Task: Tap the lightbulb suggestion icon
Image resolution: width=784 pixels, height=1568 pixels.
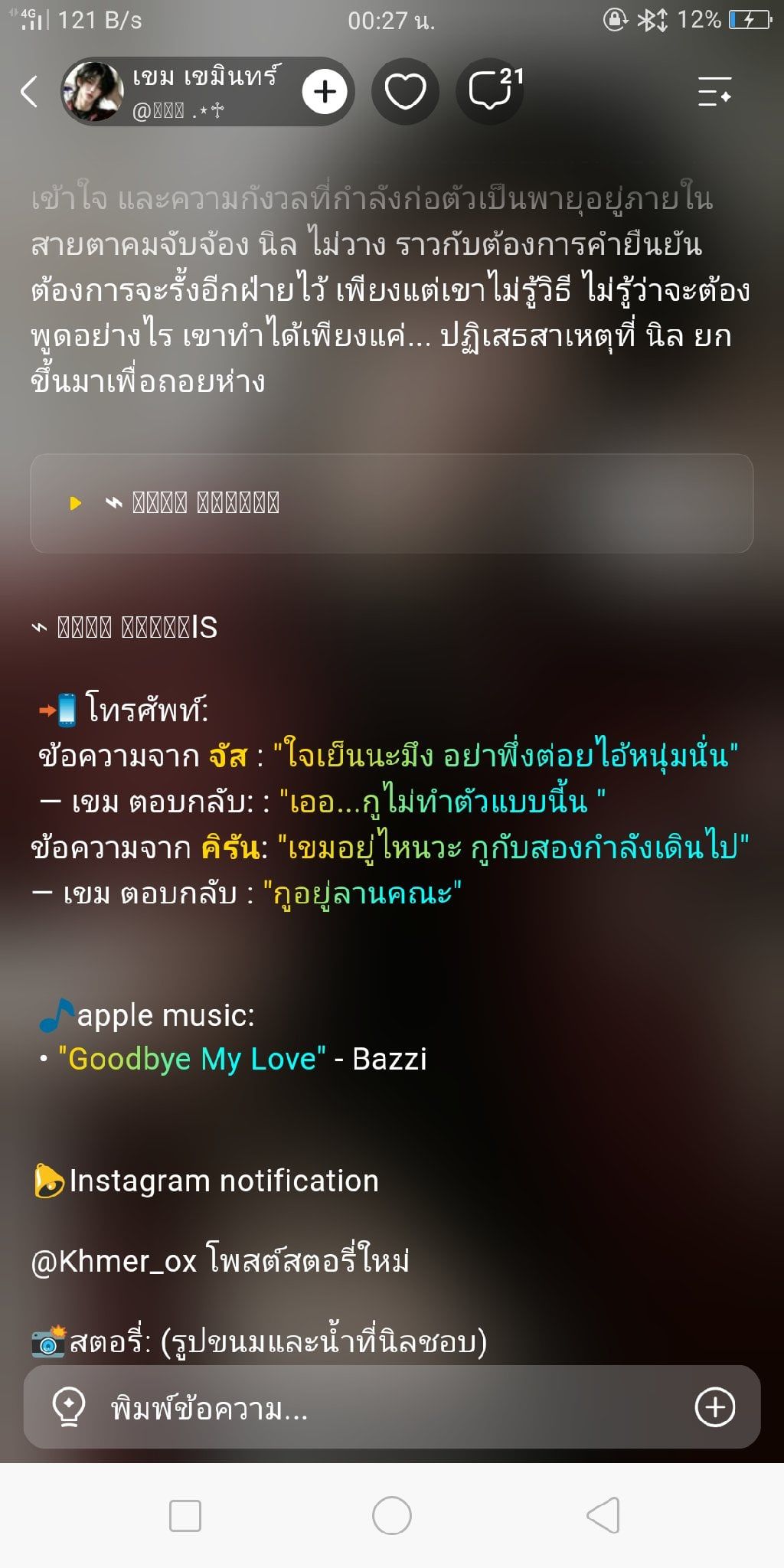Action: [68, 1407]
